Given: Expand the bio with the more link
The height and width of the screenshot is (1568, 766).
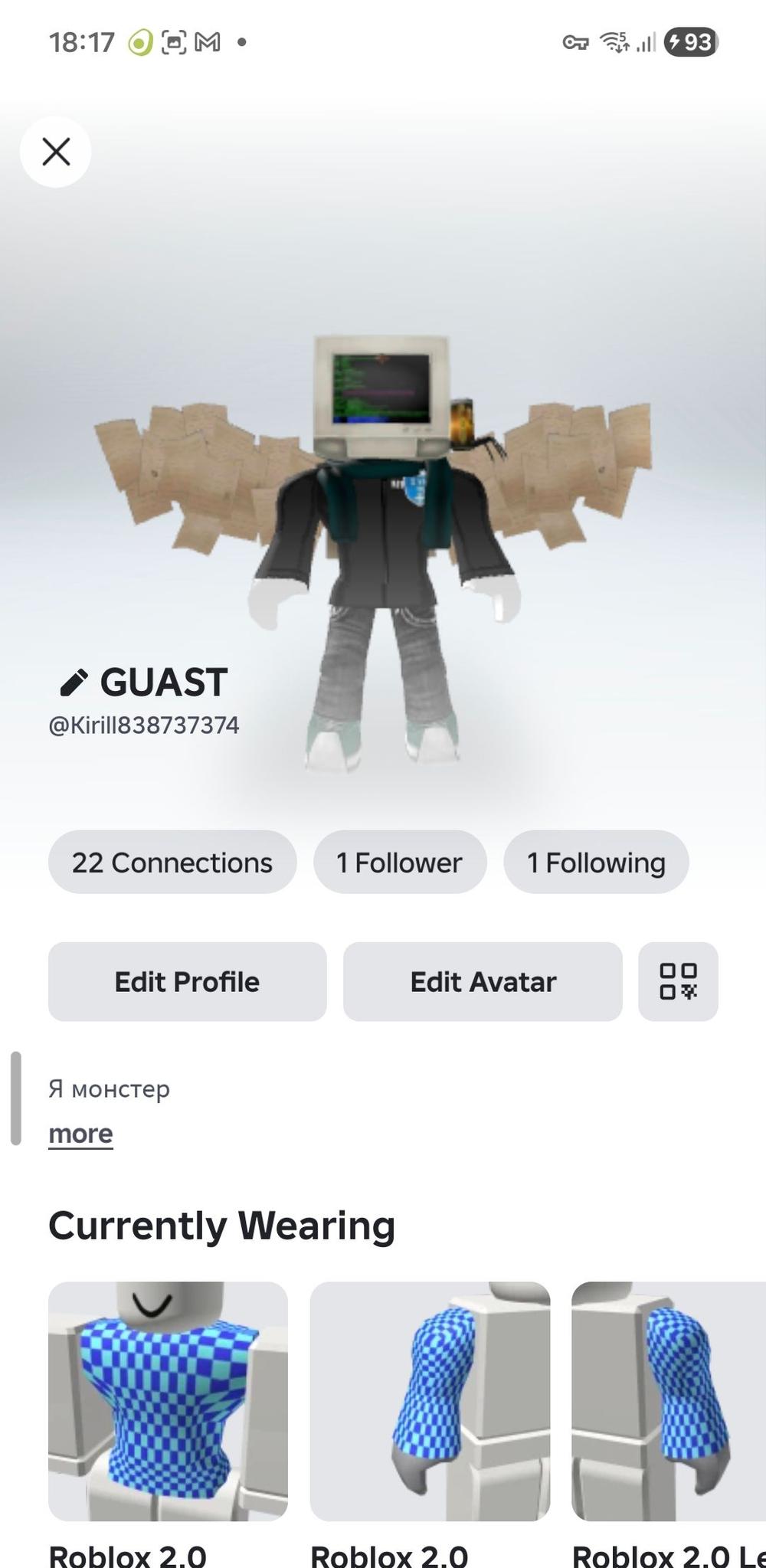Looking at the screenshot, I should (80, 1134).
